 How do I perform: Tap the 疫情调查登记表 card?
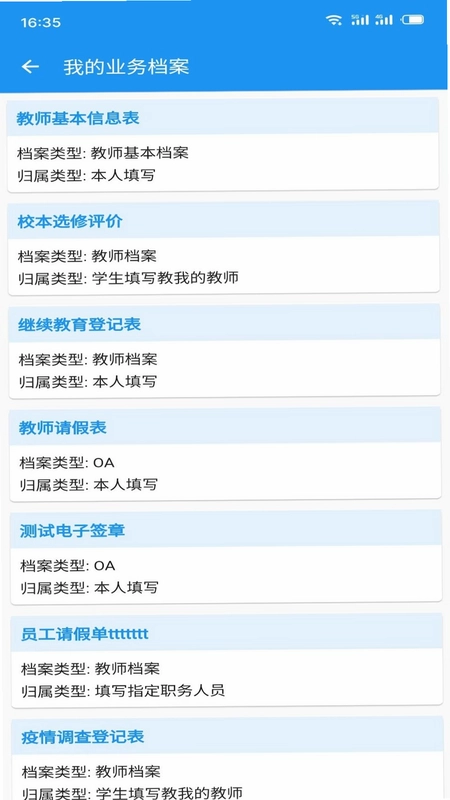227,758
